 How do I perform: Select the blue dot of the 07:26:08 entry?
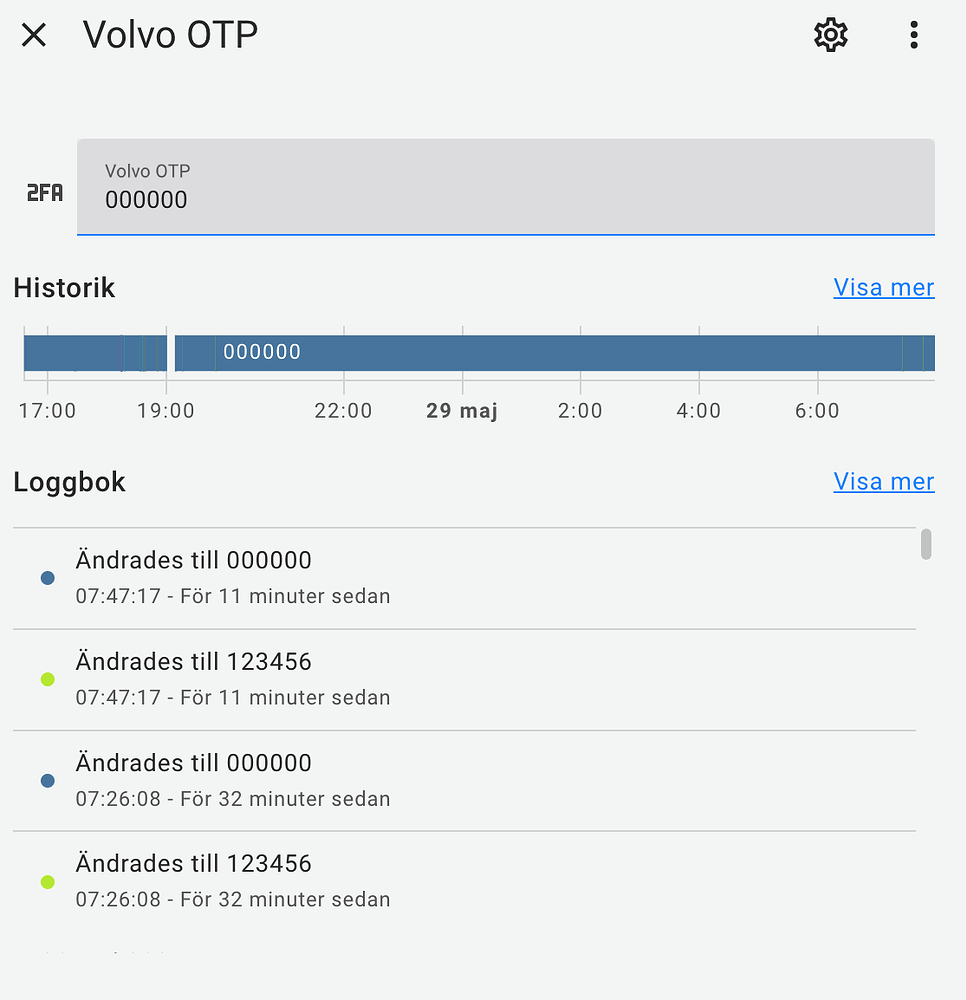pyautogui.click(x=46, y=780)
